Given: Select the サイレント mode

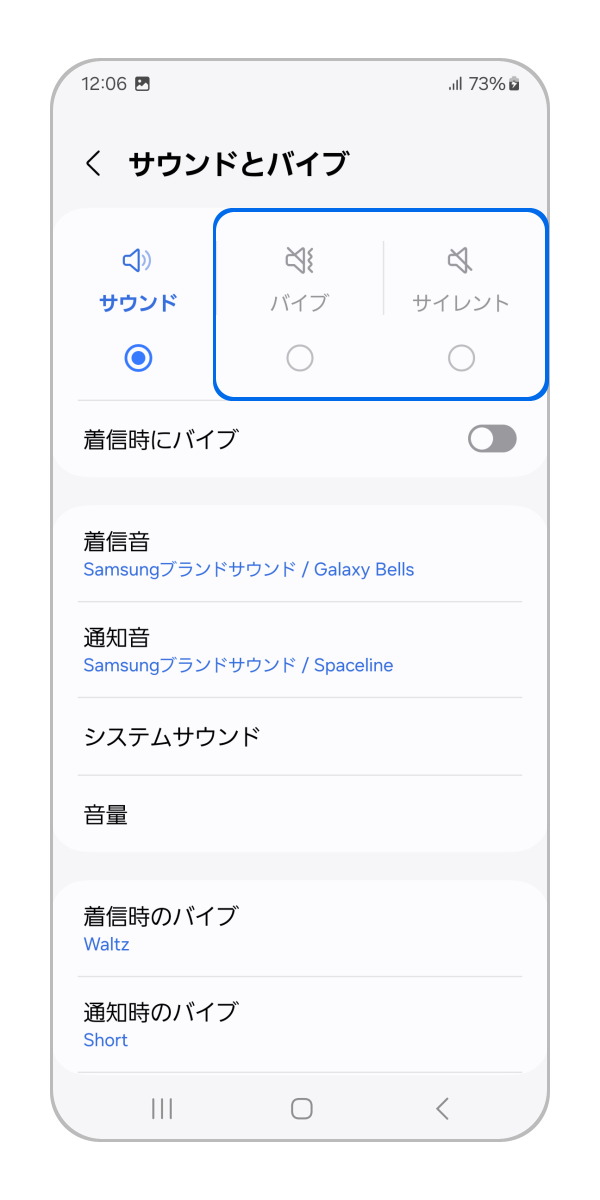Looking at the screenshot, I should [x=461, y=358].
